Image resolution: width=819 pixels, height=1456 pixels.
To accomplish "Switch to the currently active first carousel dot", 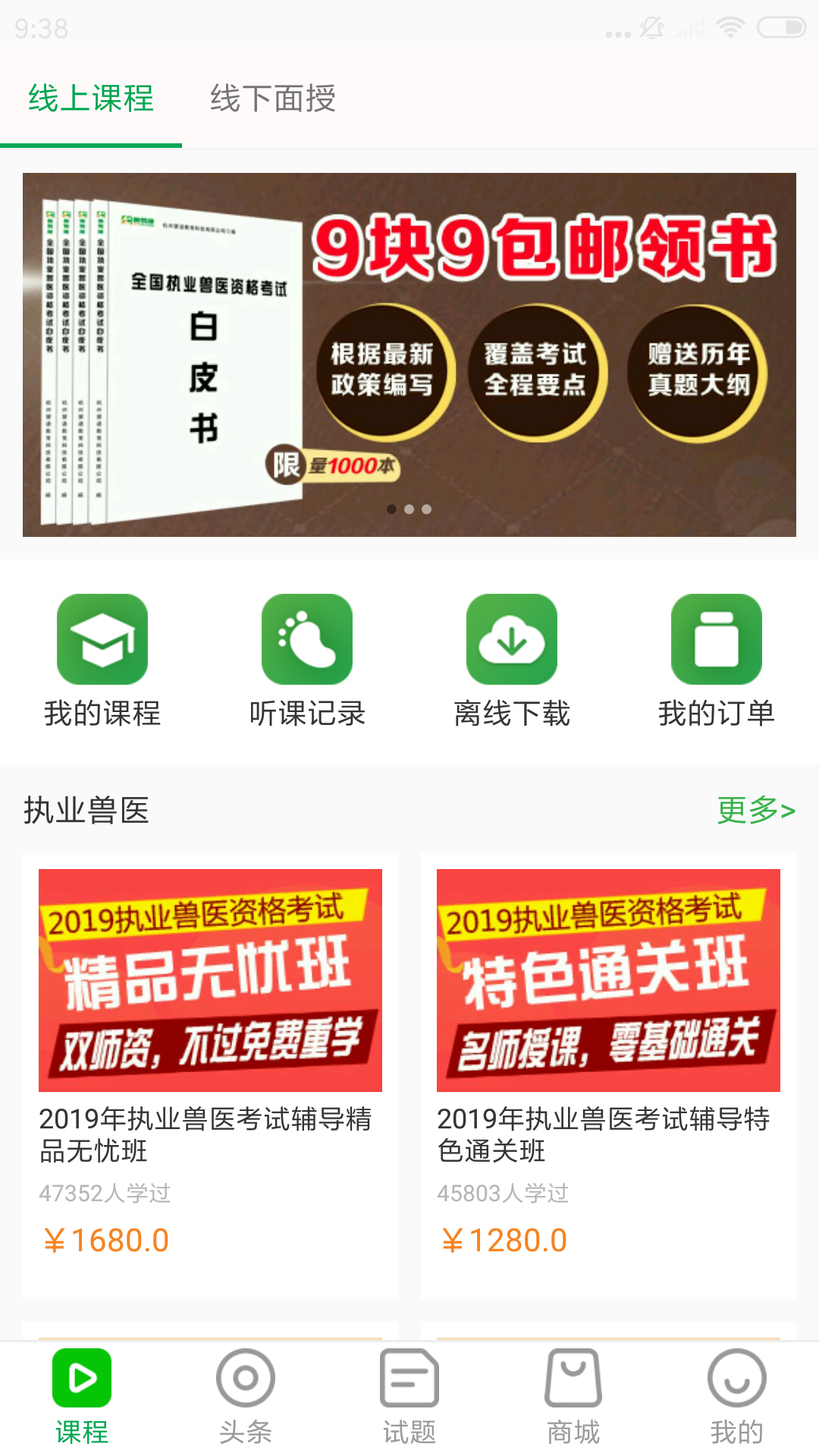I will click(x=391, y=509).
